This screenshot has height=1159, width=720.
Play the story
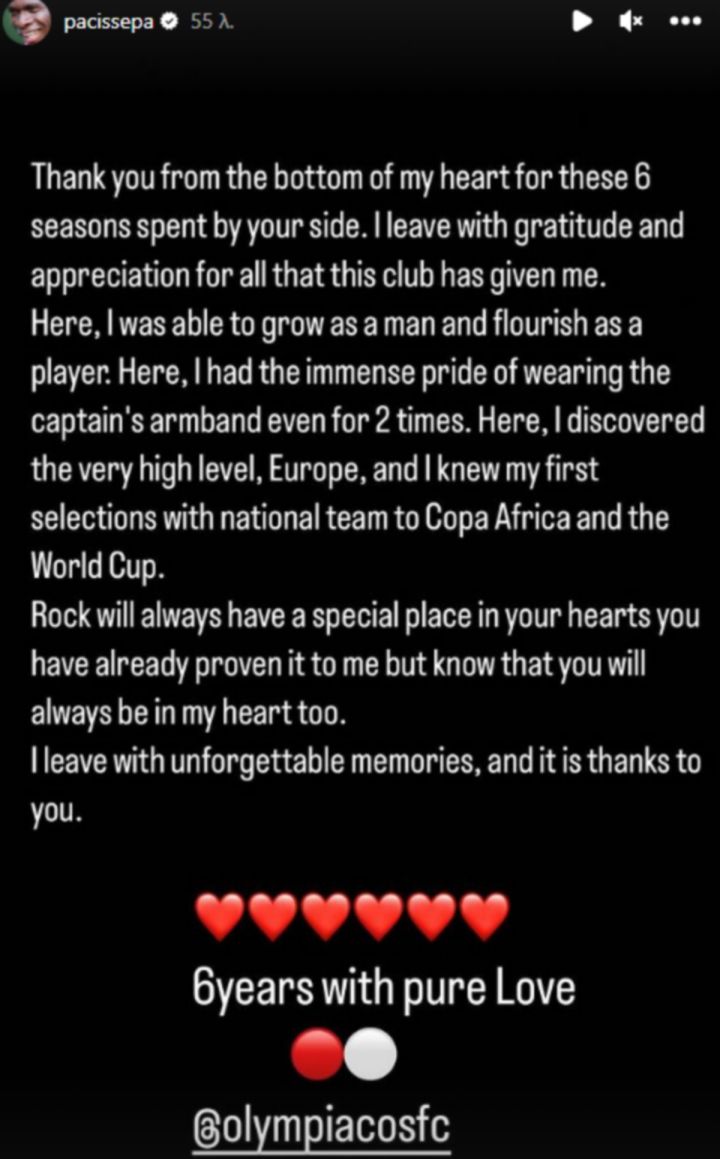point(582,21)
